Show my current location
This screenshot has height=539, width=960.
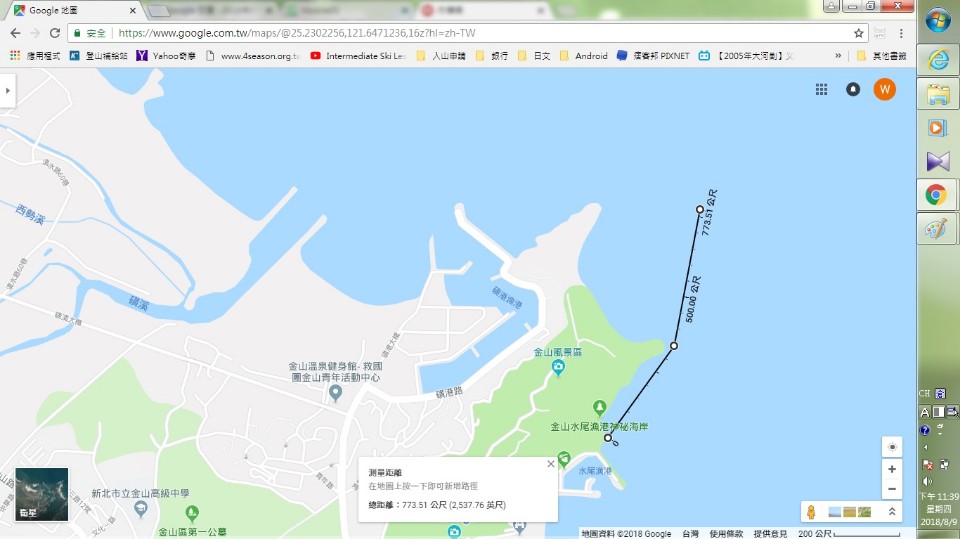coord(892,446)
